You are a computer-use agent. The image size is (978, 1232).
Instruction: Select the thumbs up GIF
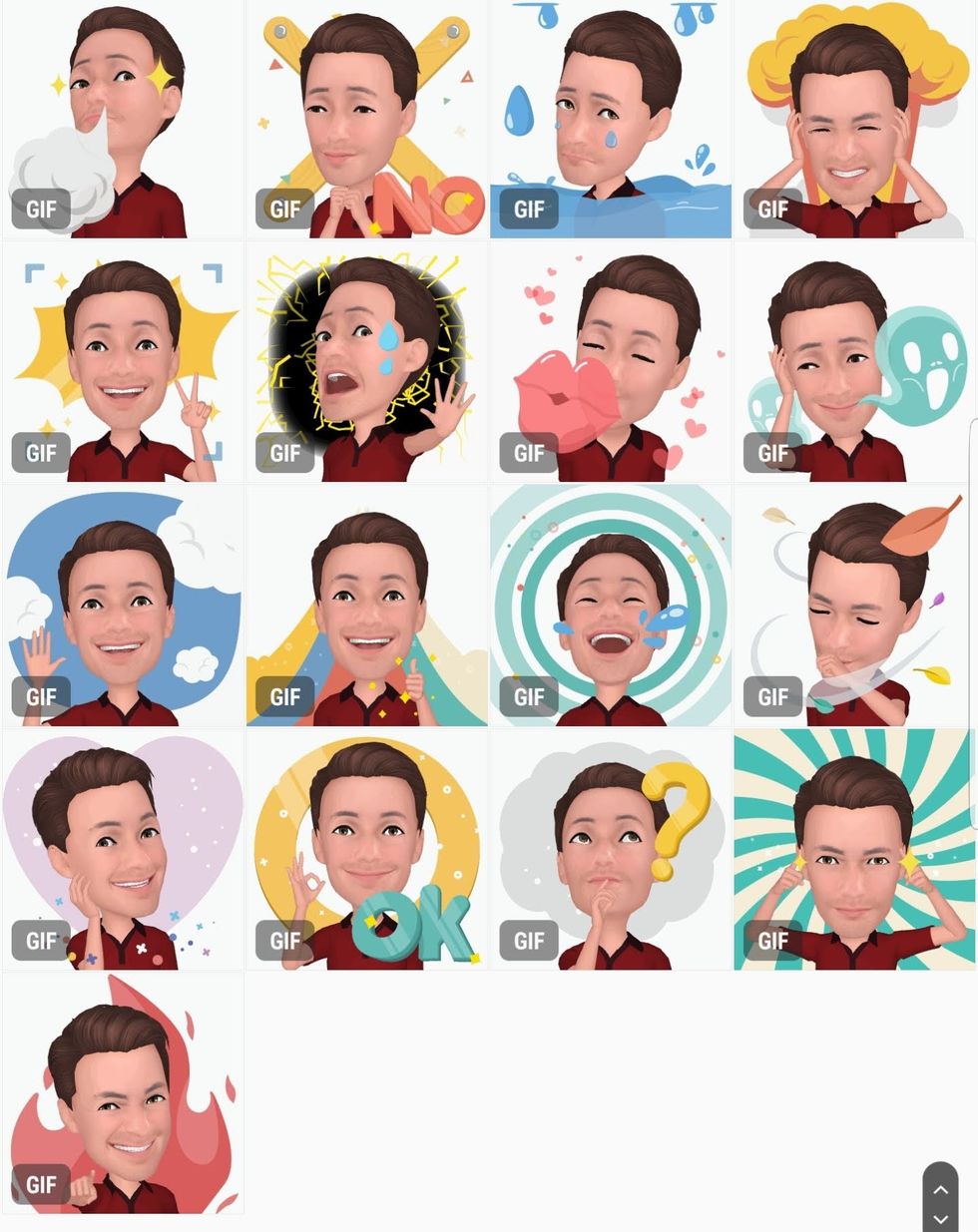[366, 607]
